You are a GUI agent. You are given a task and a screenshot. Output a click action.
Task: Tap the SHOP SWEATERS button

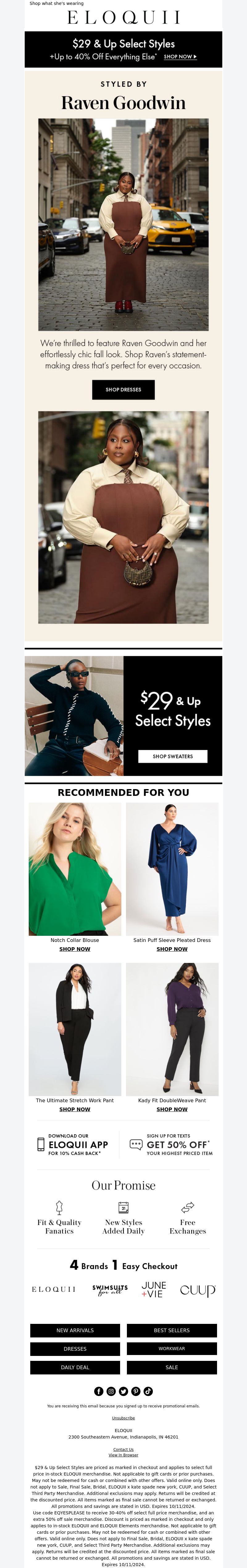tap(173, 756)
